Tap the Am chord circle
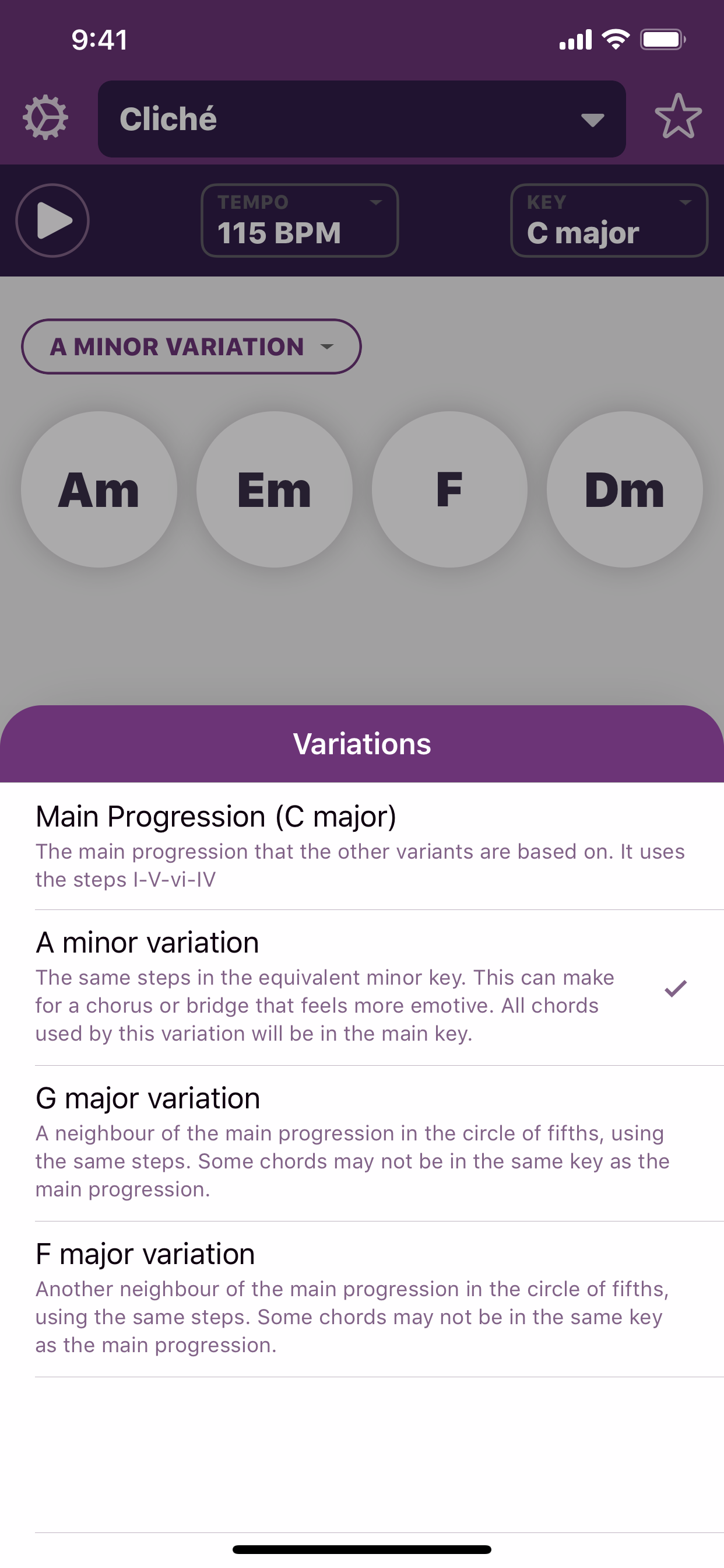This screenshot has width=724, height=1568. [99, 489]
